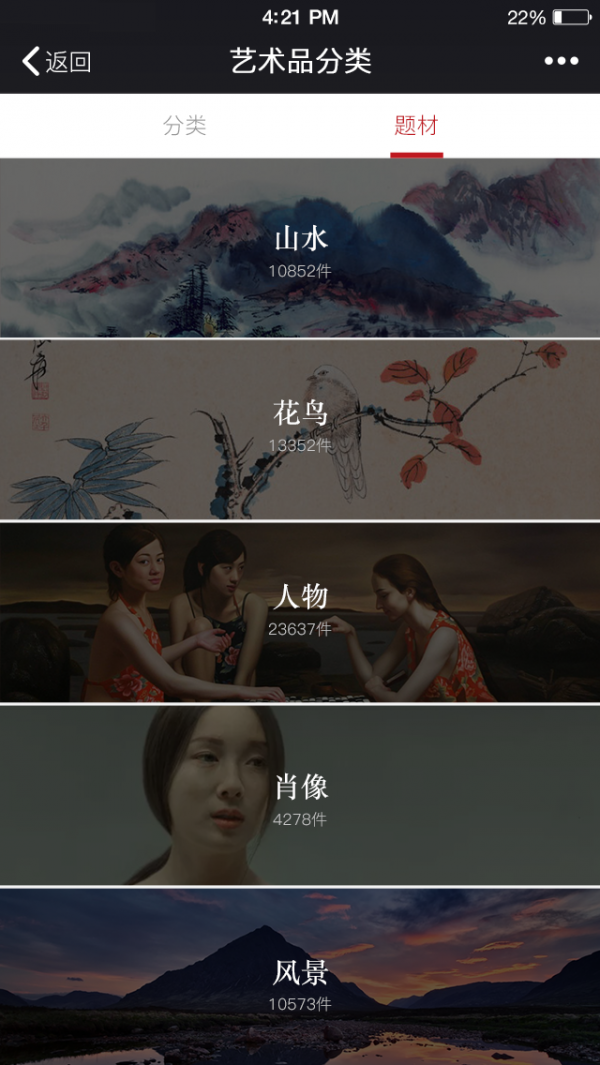
Task: Browse the 肖像 category
Action: tap(300, 796)
